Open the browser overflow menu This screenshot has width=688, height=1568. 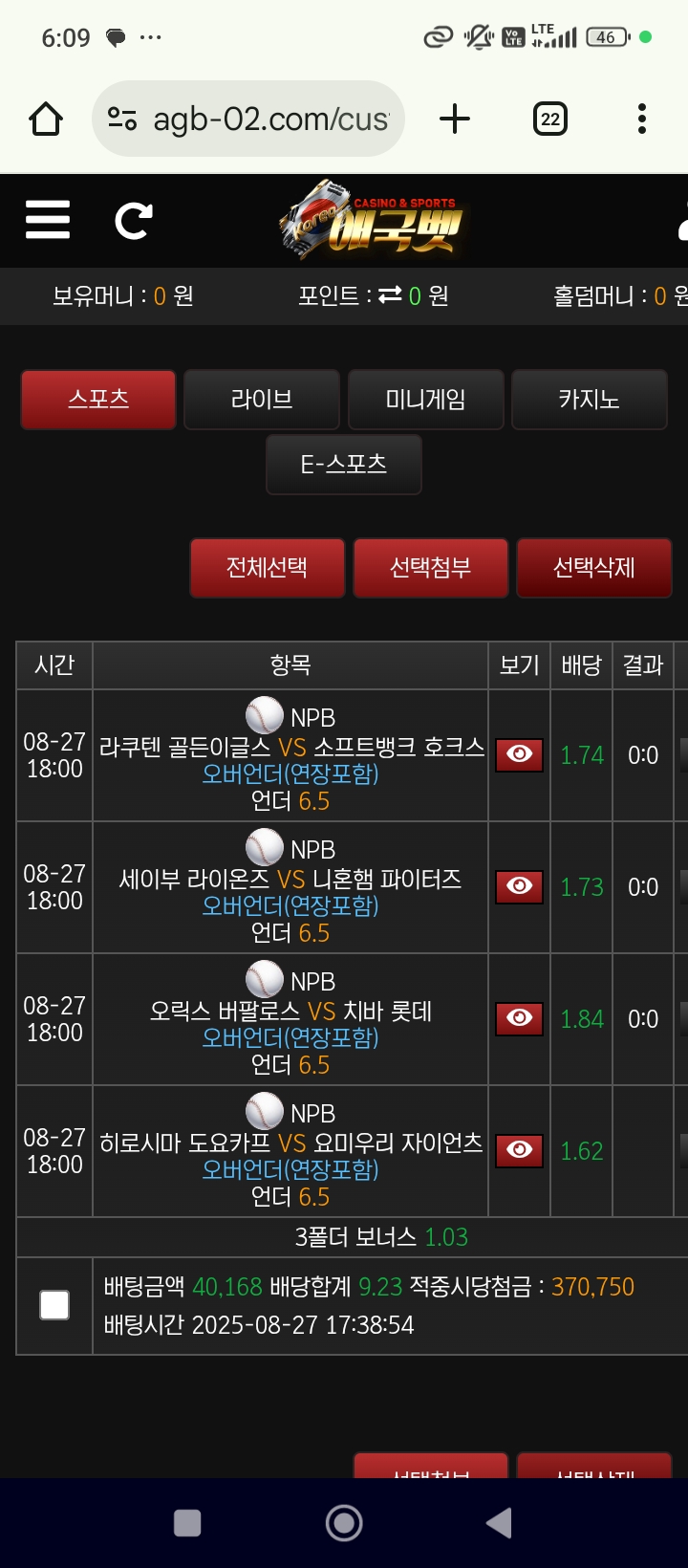point(642,120)
